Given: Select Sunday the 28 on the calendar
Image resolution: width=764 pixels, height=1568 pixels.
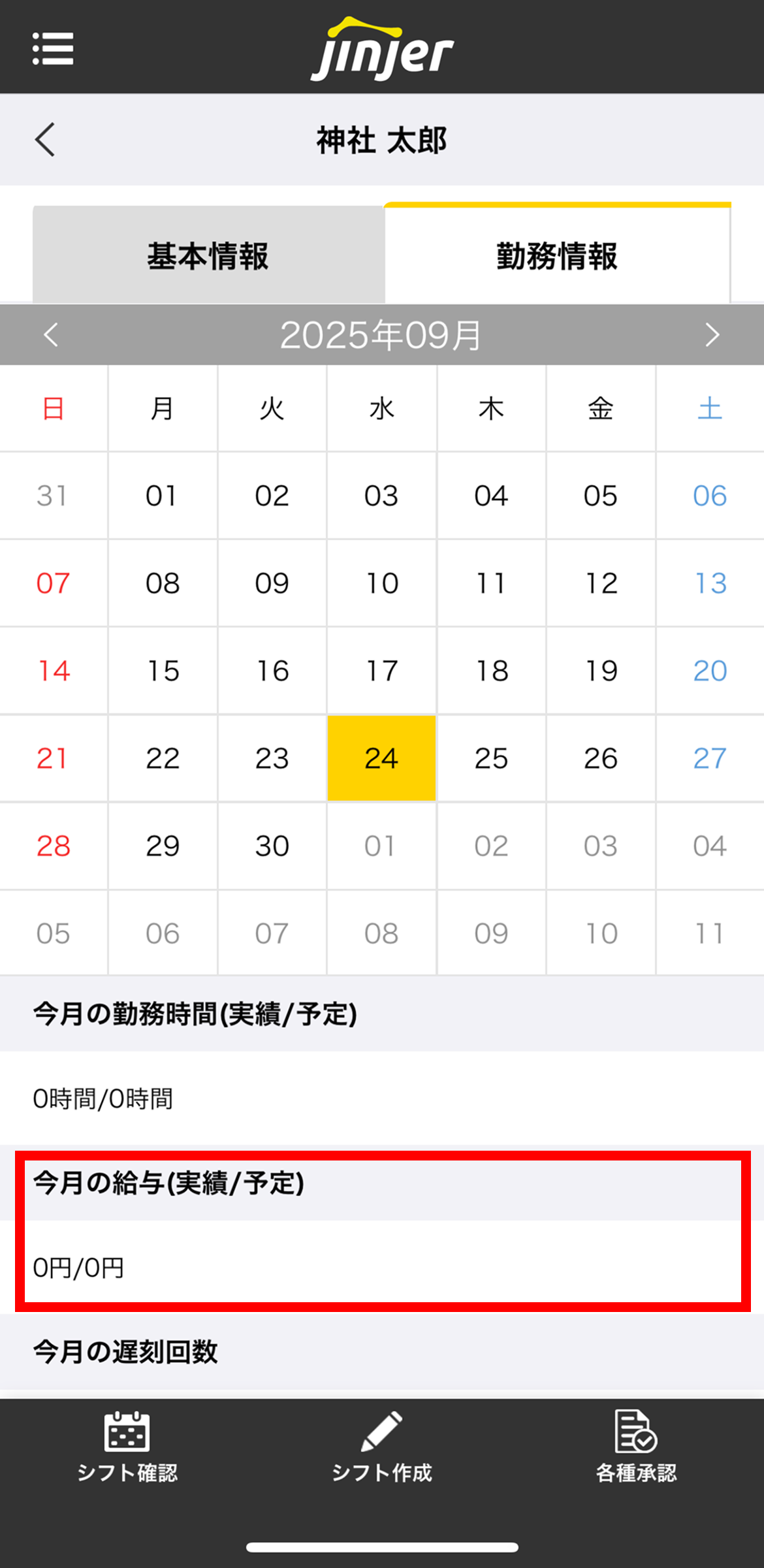Looking at the screenshot, I should click(53, 846).
